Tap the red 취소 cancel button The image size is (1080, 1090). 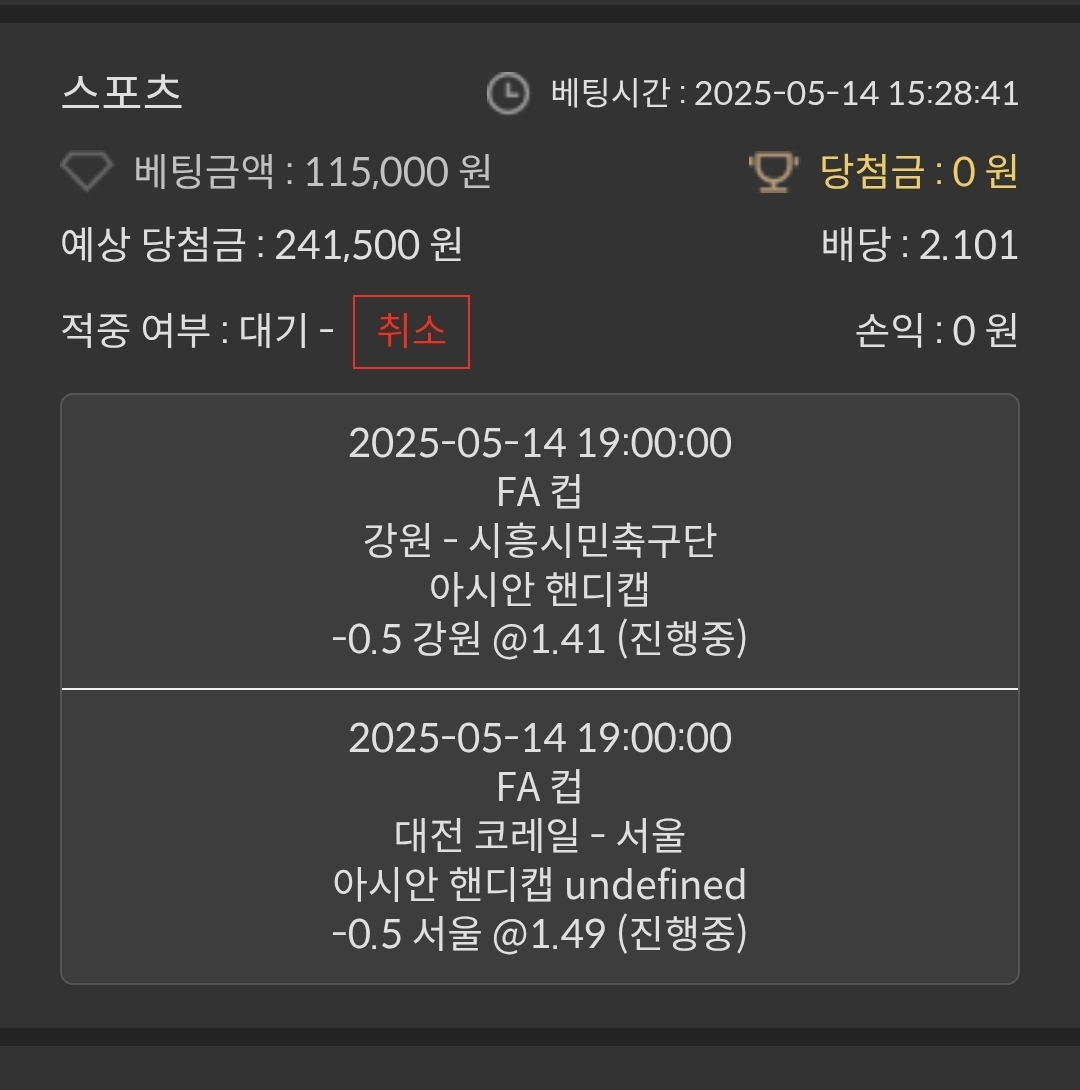click(411, 332)
